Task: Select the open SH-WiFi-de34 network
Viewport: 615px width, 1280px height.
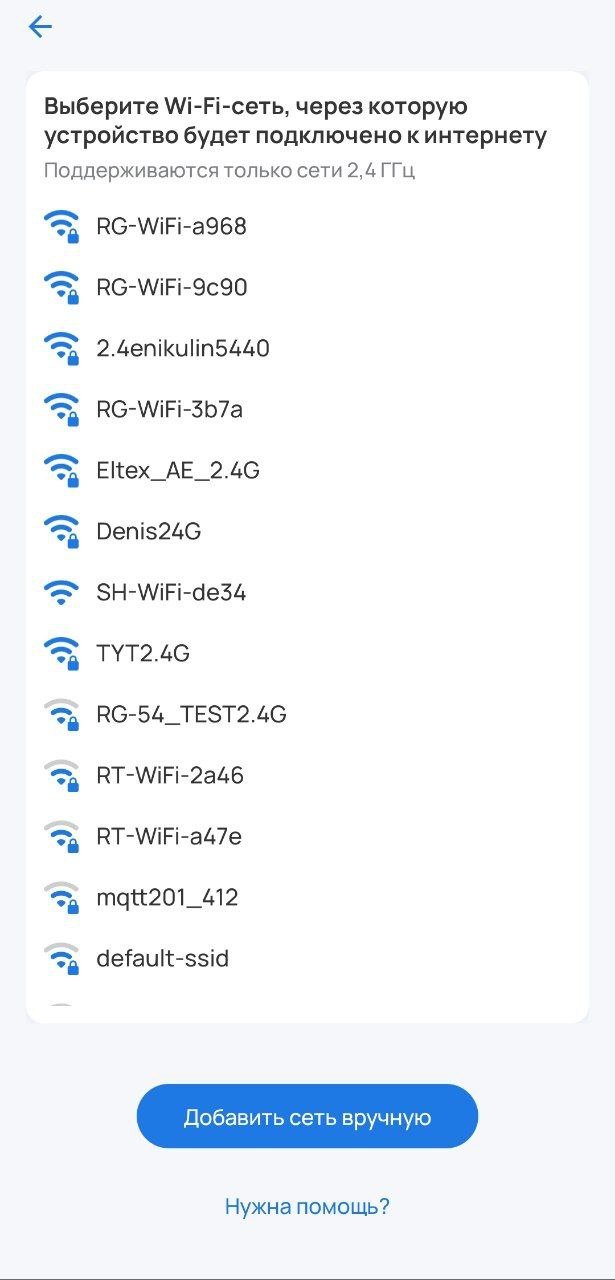Action: click(x=170, y=592)
